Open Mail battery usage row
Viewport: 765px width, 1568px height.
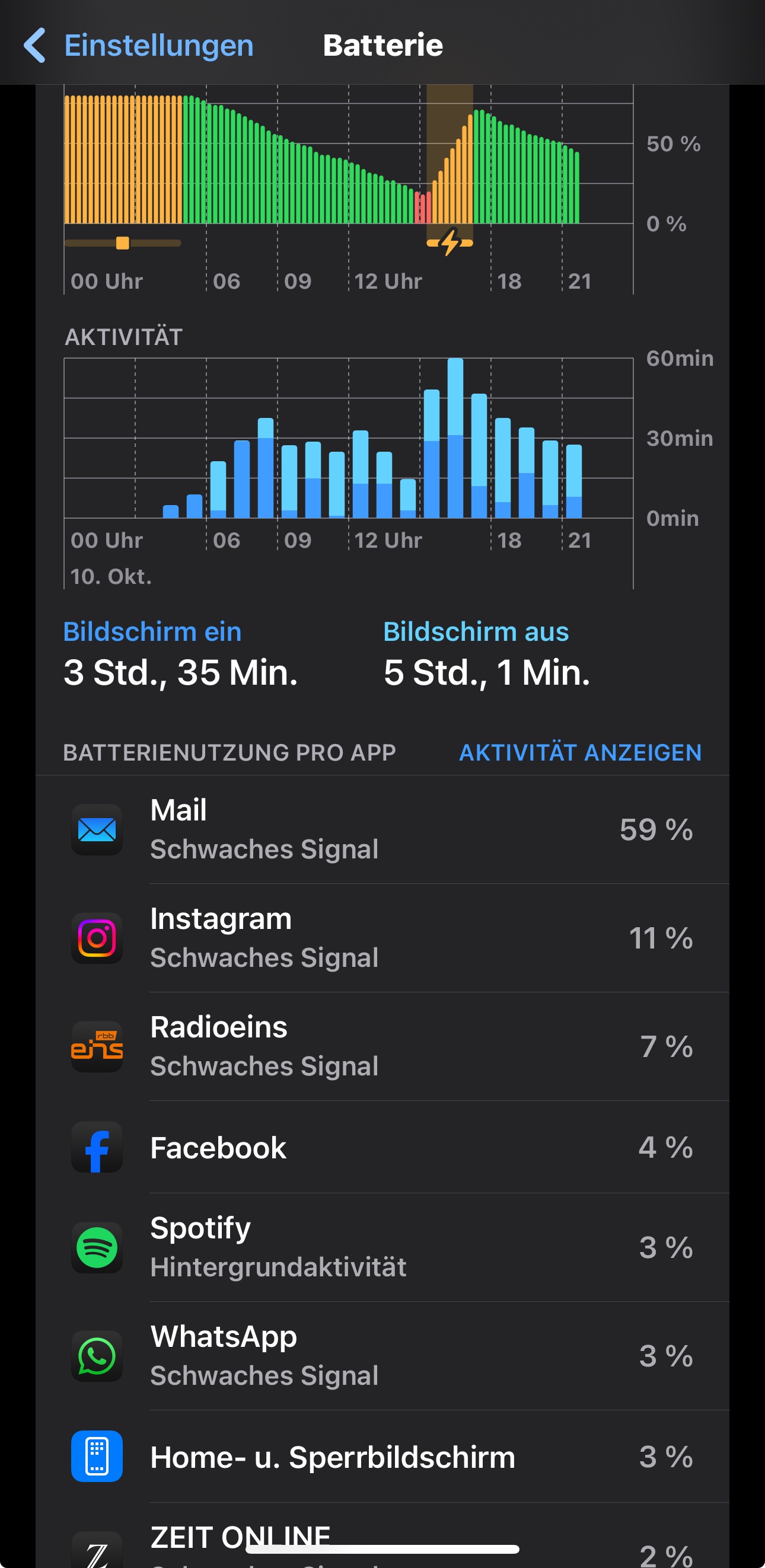point(383,829)
